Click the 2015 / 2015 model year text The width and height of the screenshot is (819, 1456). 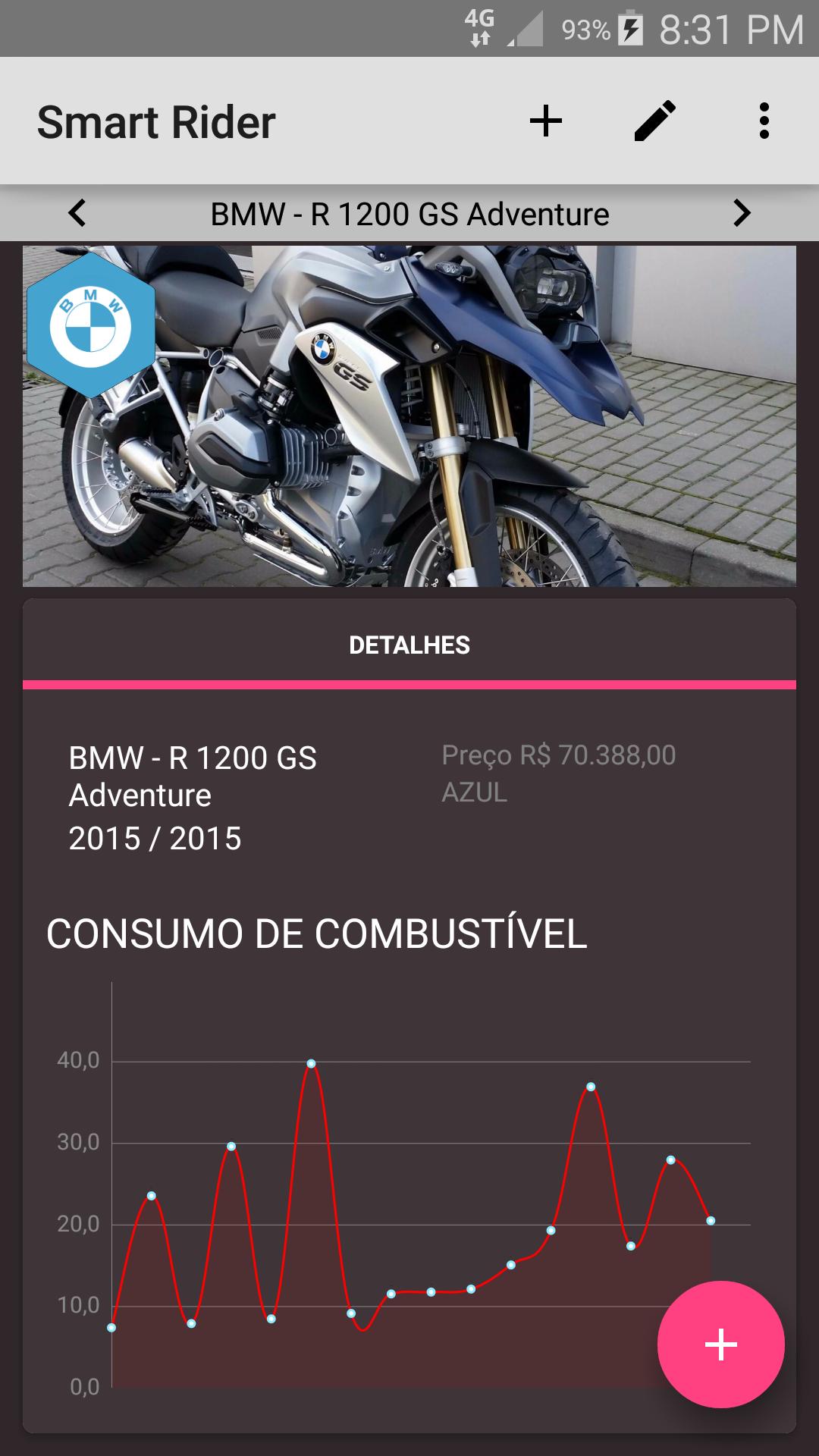coord(154,839)
